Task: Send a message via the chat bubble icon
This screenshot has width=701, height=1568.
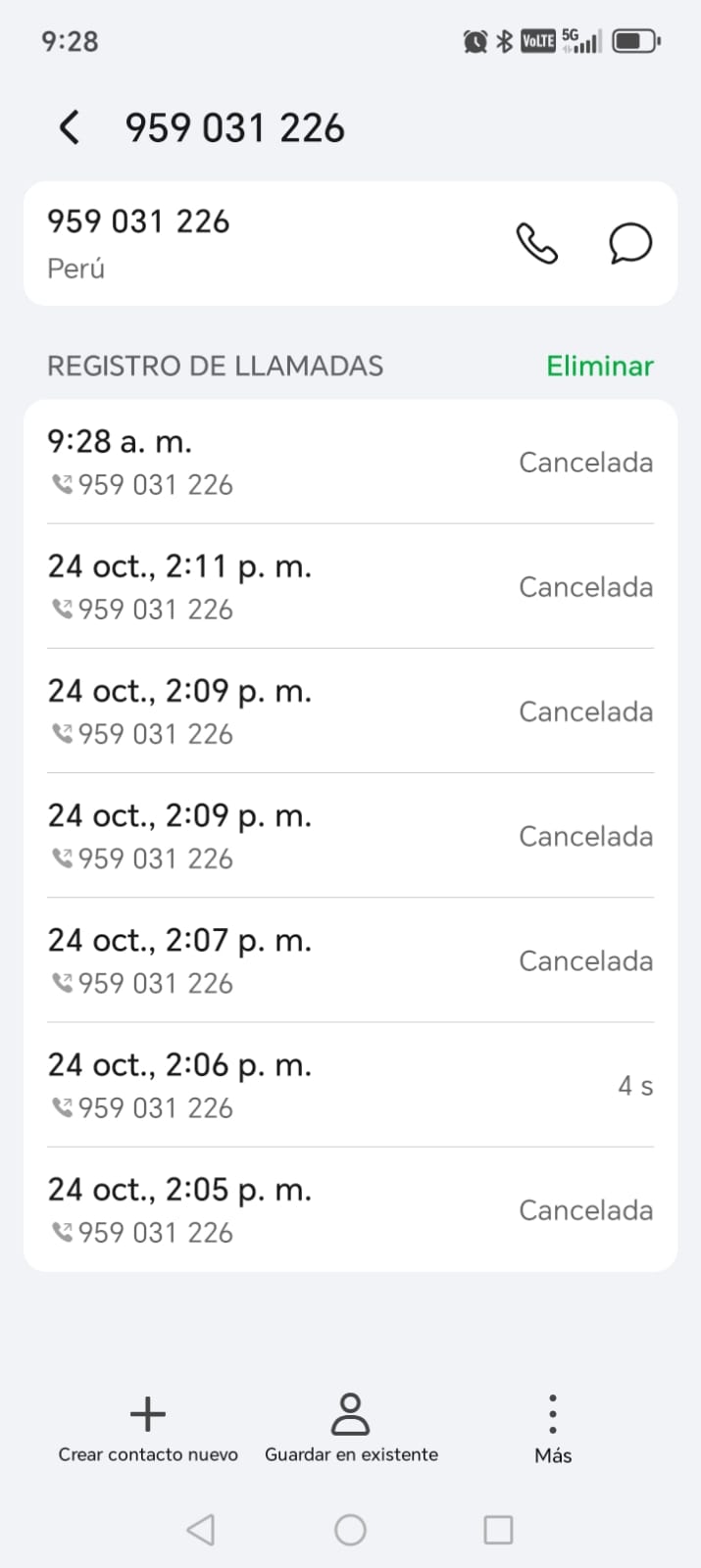Action: pyautogui.click(x=629, y=244)
